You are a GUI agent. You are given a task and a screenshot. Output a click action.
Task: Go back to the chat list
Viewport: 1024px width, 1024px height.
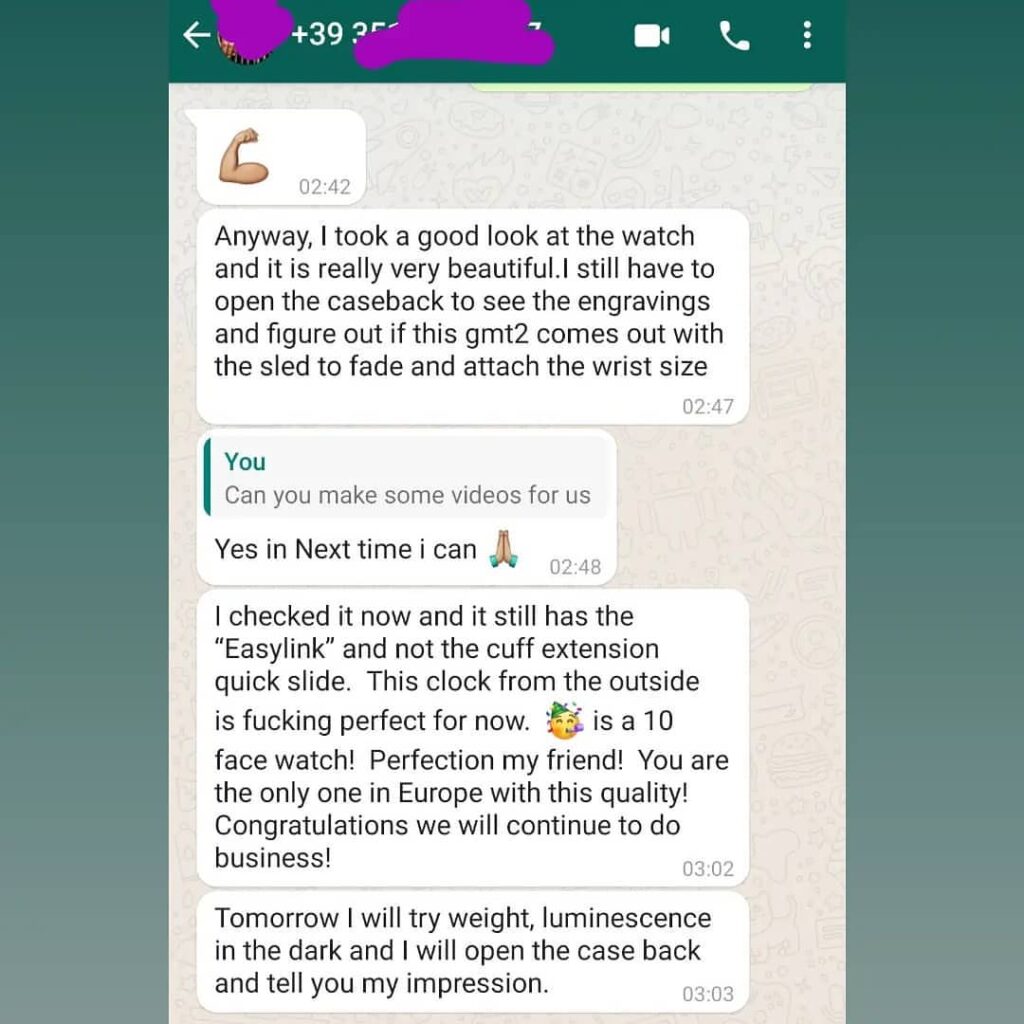pyautogui.click(x=194, y=36)
